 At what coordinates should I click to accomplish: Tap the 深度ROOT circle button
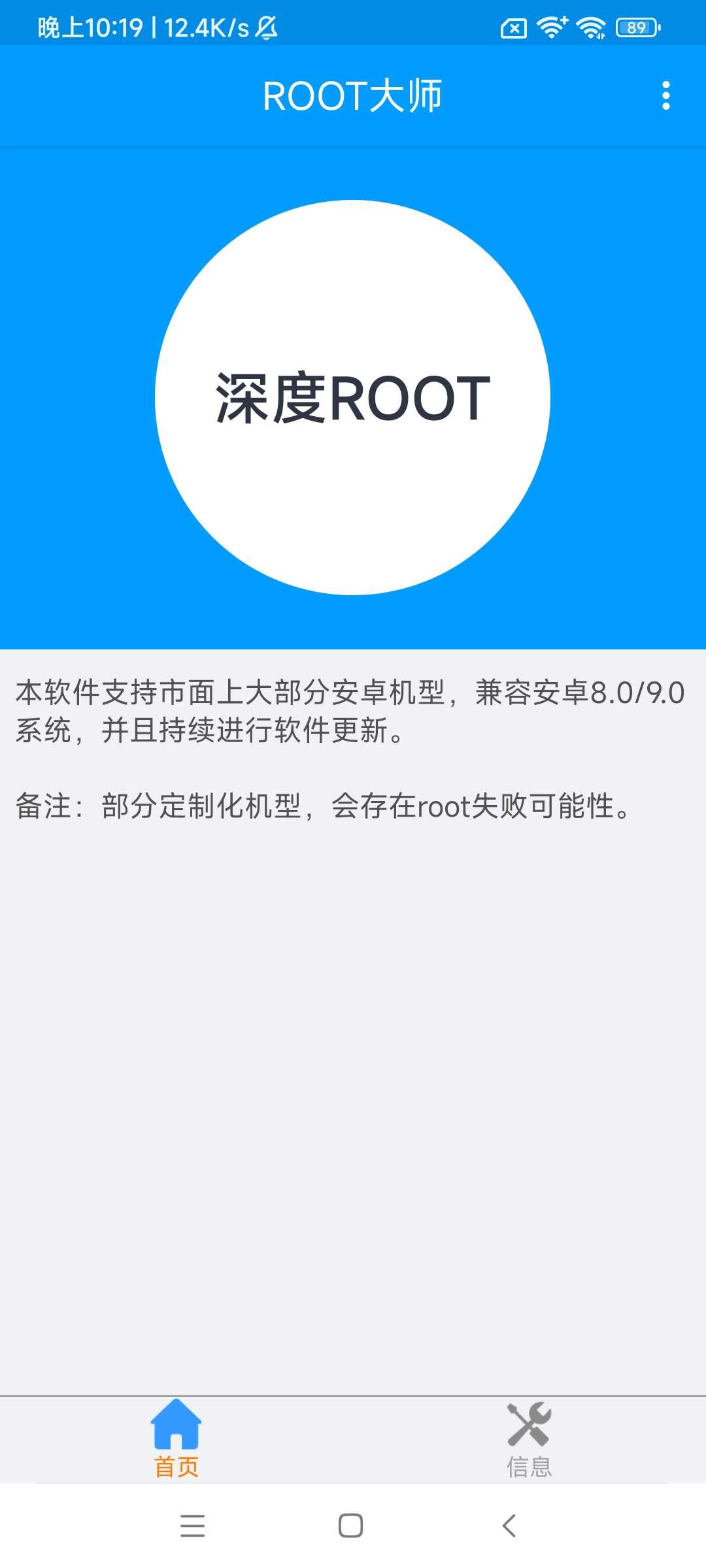click(x=352, y=397)
